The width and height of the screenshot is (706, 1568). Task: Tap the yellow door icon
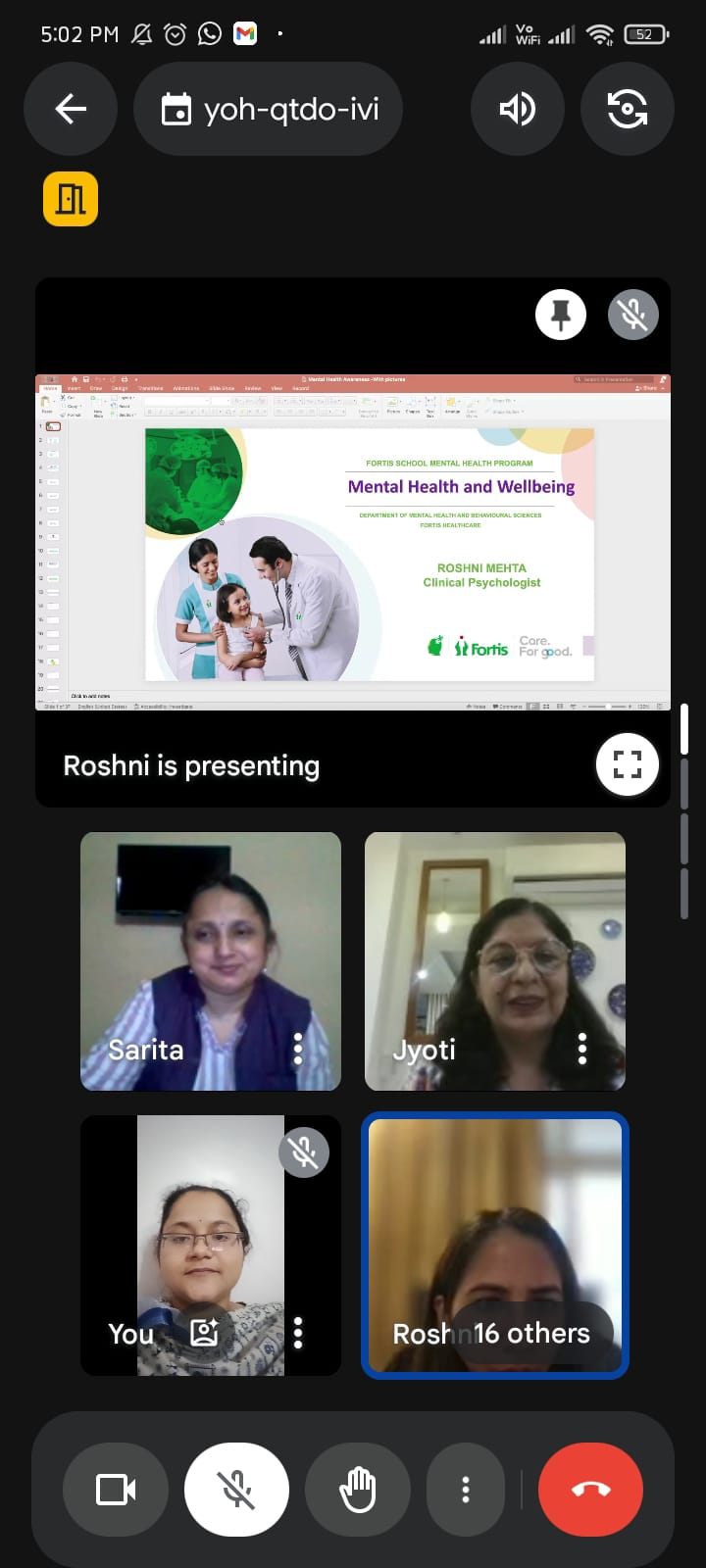(71, 199)
